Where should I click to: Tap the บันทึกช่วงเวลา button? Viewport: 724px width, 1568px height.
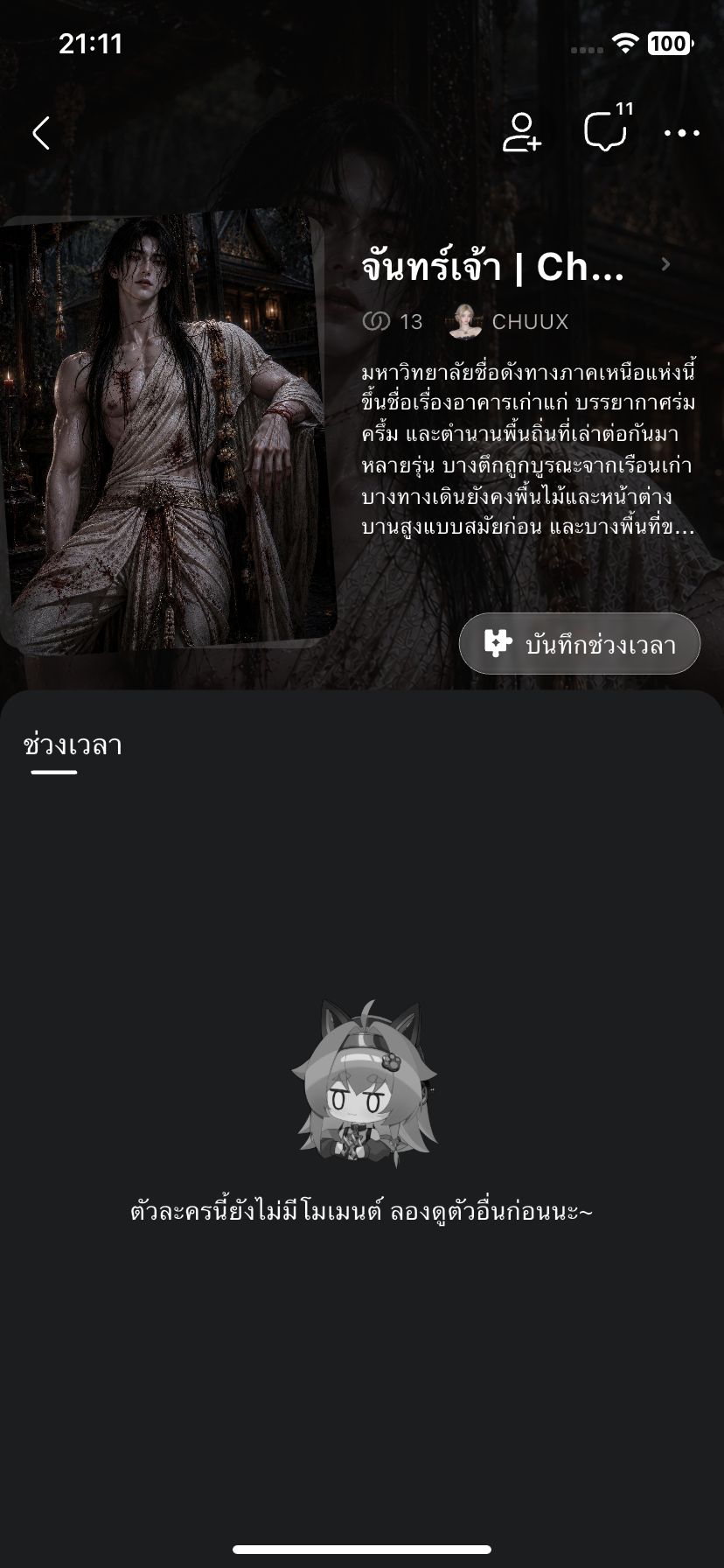click(580, 644)
